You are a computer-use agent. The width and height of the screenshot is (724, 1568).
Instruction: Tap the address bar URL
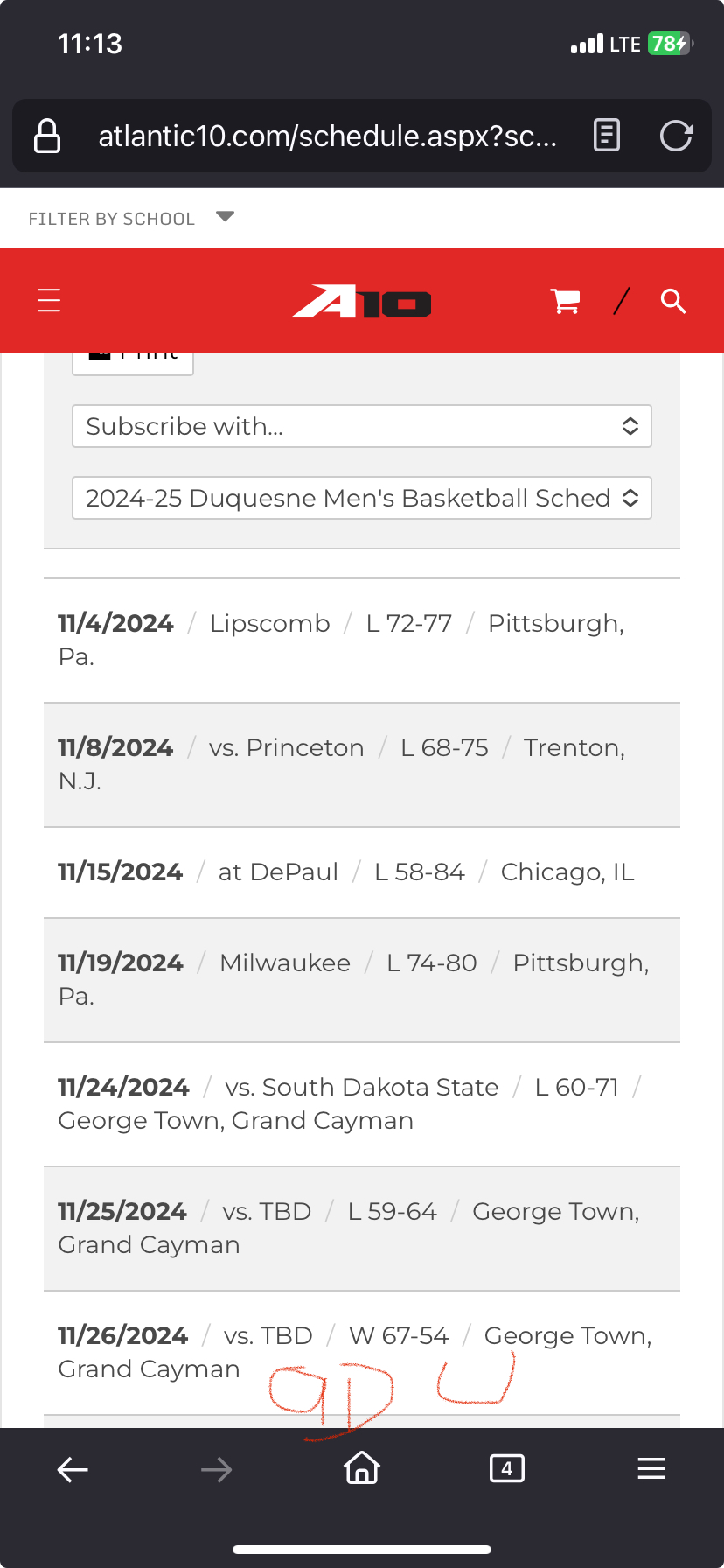[x=327, y=136]
